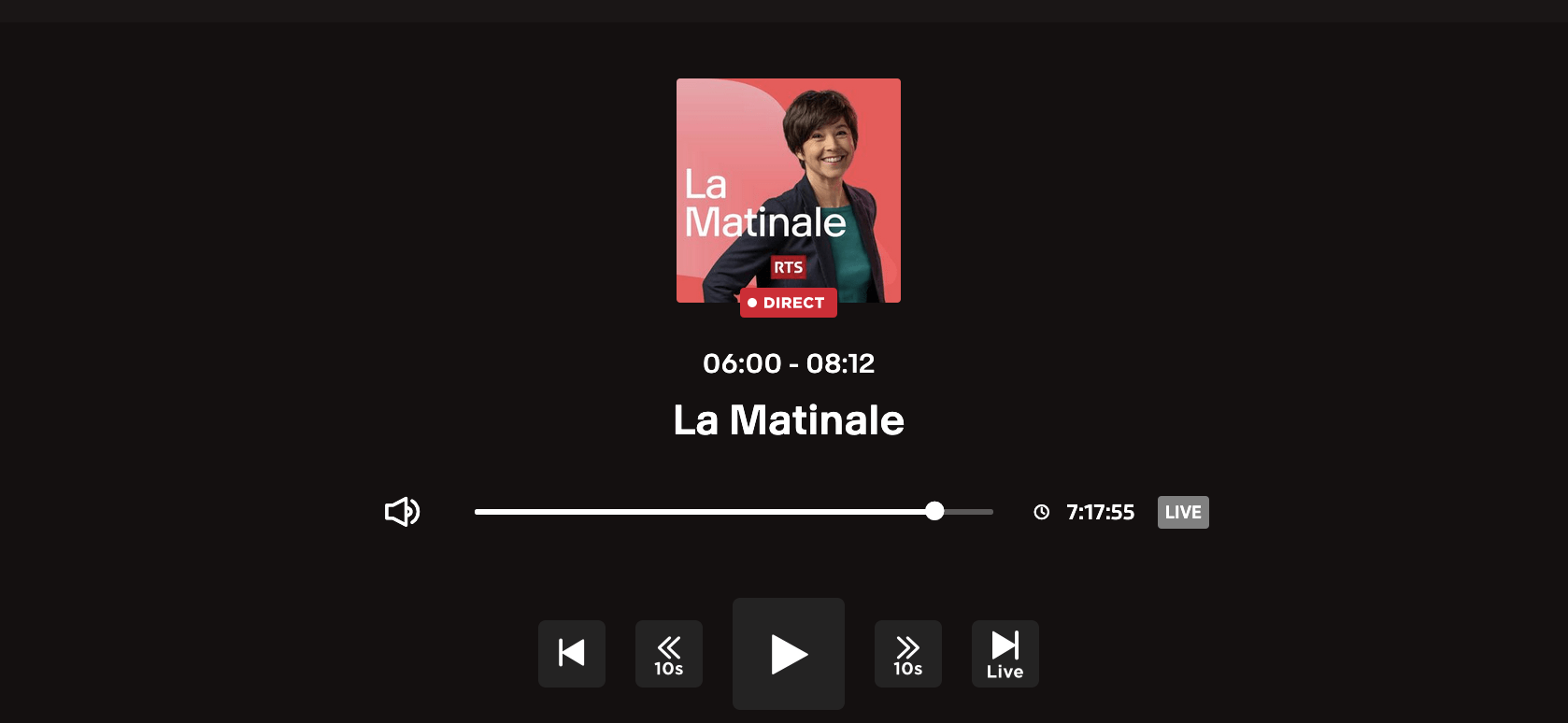Jump back to the program start
Viewport: 1568px width, 723px height.
coord(572,654)
